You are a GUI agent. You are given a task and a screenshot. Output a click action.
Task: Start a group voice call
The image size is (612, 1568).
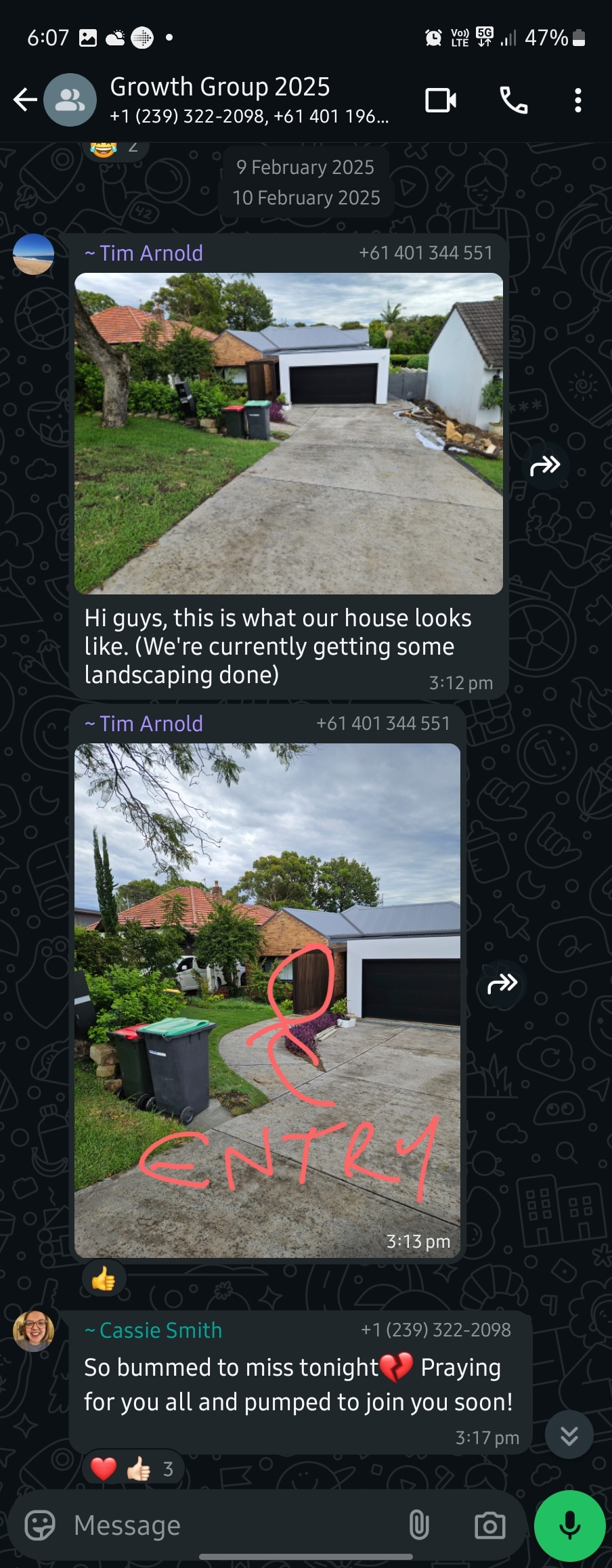(513, 100)
